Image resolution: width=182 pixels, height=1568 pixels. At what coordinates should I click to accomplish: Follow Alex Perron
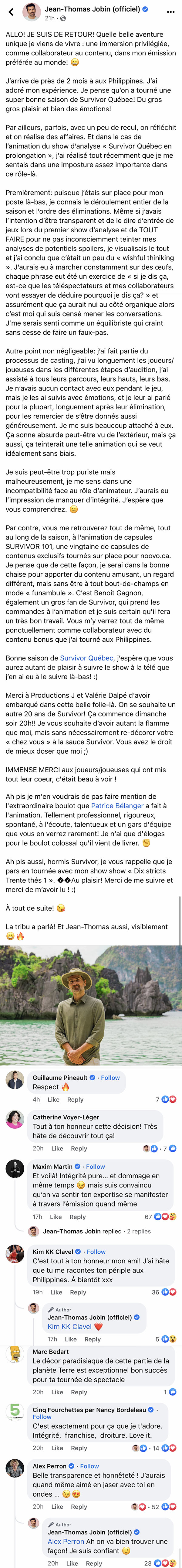[x=89, y=1466]
